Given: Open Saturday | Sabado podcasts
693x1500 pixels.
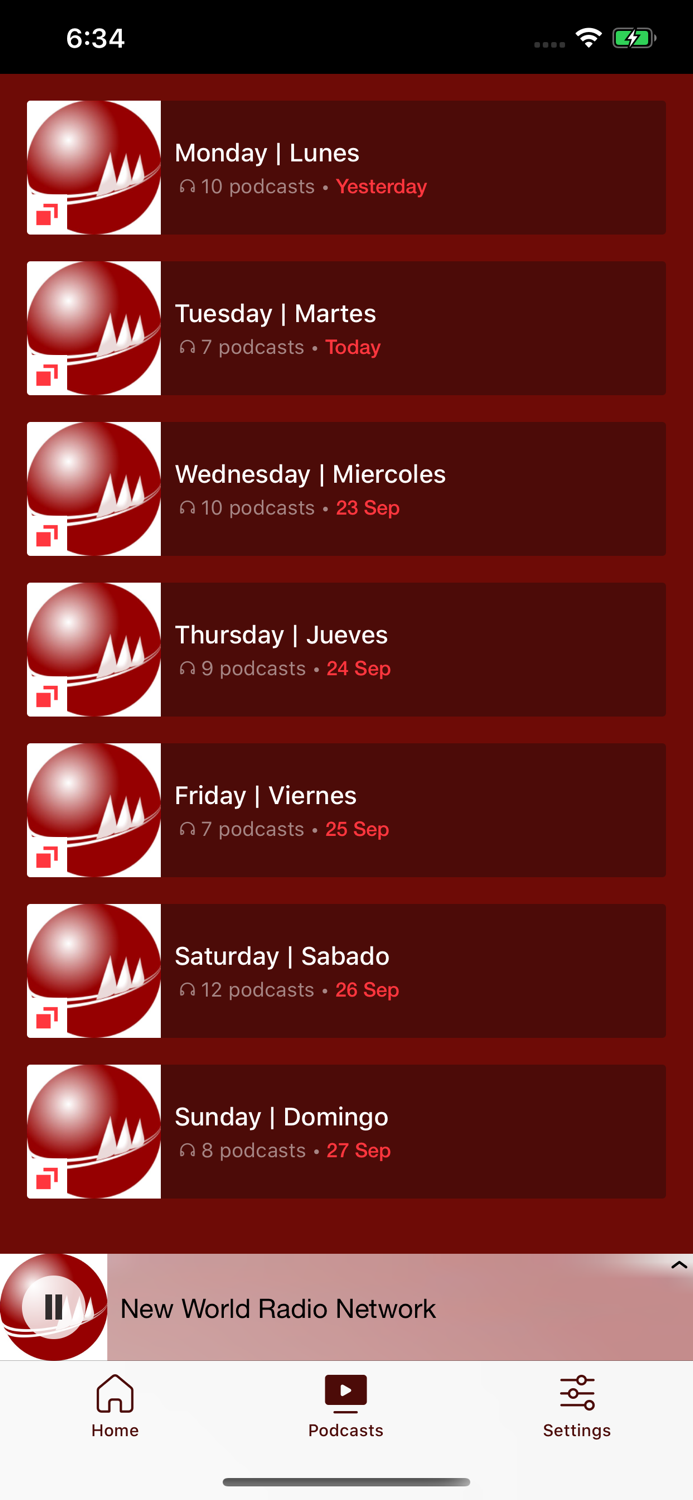Looking at the screenshot, I should pyautogui.click(x=346, y=971).
